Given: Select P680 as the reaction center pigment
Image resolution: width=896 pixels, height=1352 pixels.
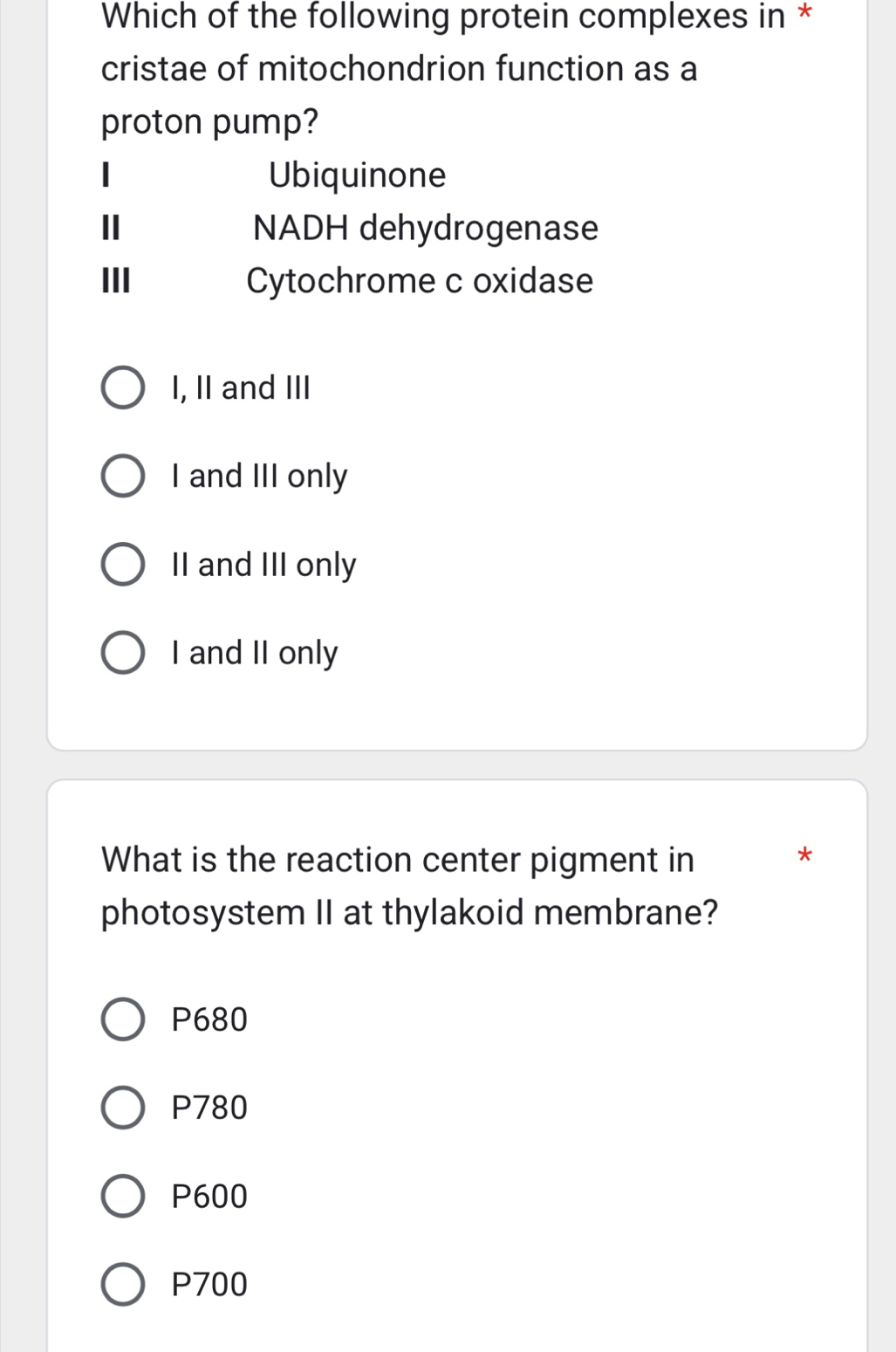Looking at the screenshot, I should 122,1019.
